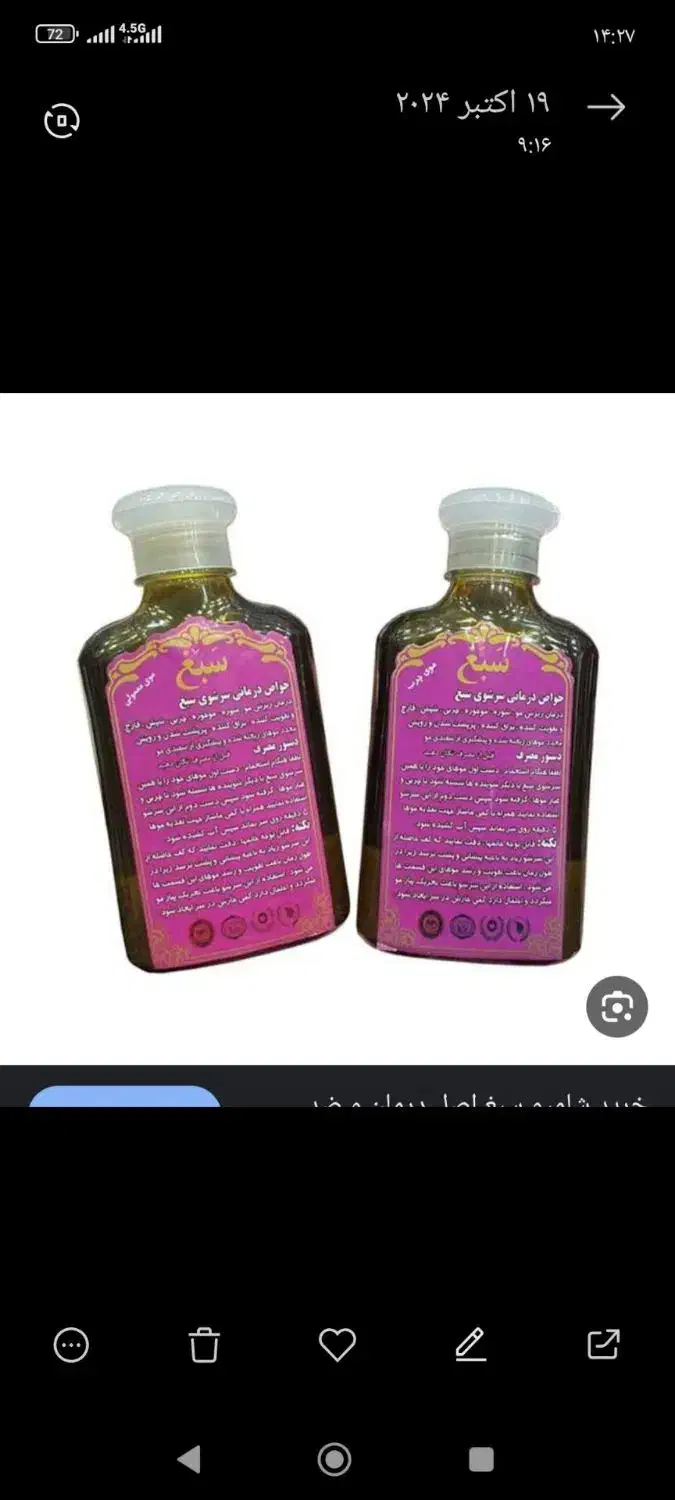Viewport: 675px width, 1500px height.
Task: Go to the home screen
Action: (334, 1459)
